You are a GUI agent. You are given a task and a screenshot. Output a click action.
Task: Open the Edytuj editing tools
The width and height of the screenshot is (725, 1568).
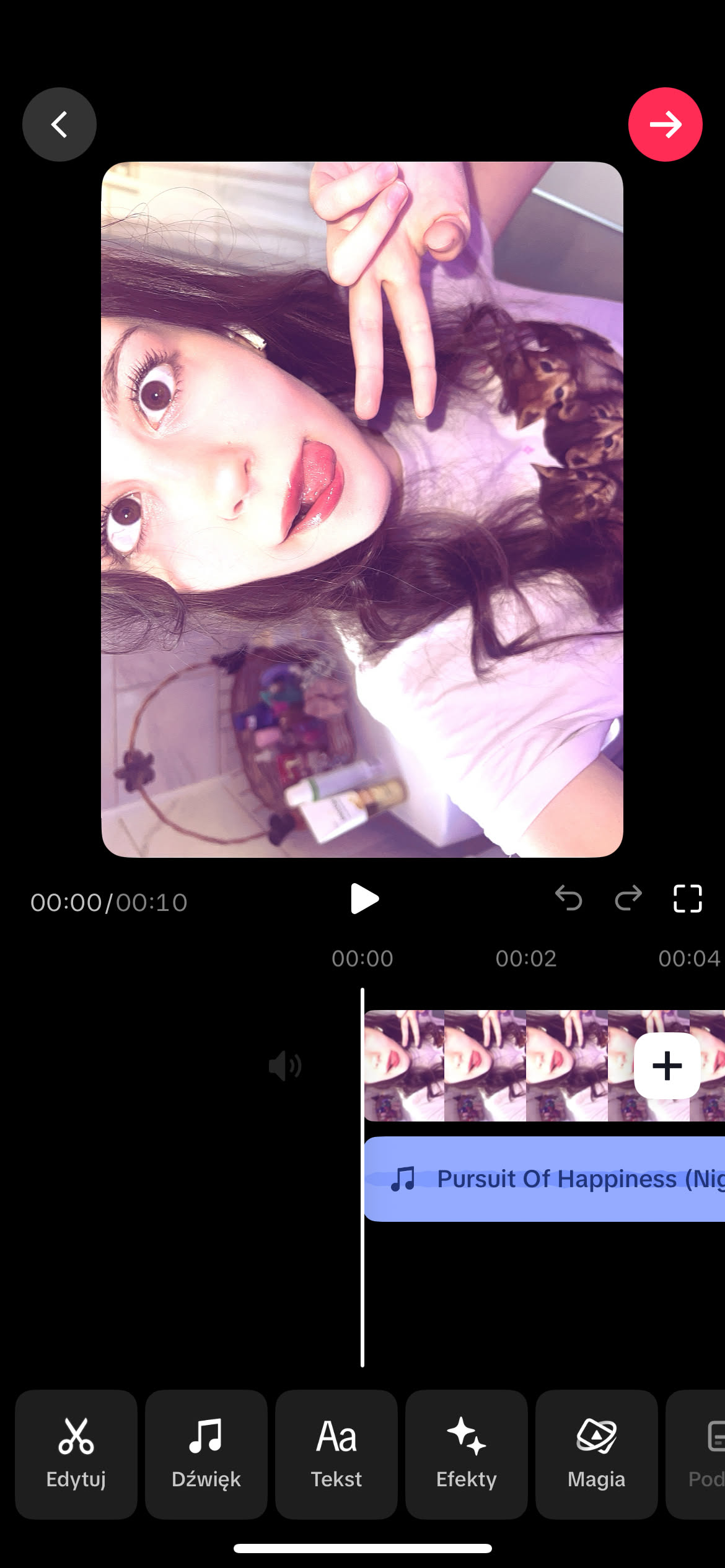point(76,1454)
